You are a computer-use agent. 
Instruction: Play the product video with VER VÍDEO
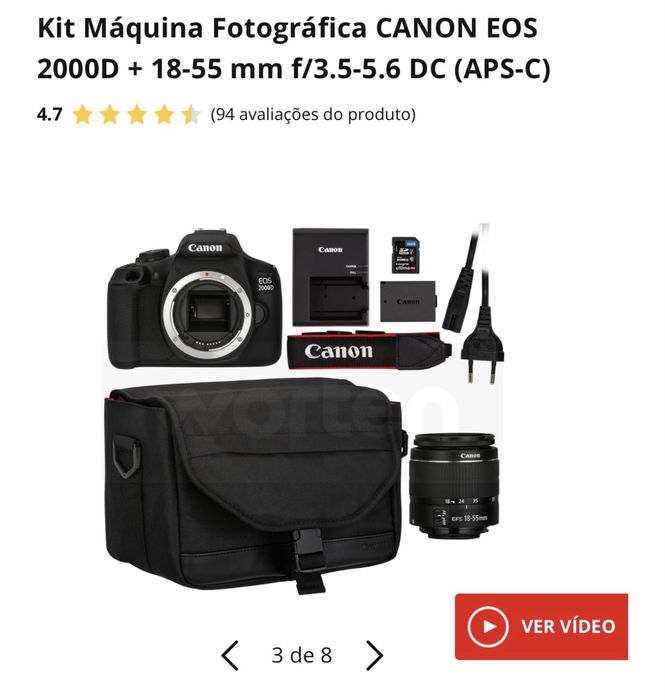point(541,627)
